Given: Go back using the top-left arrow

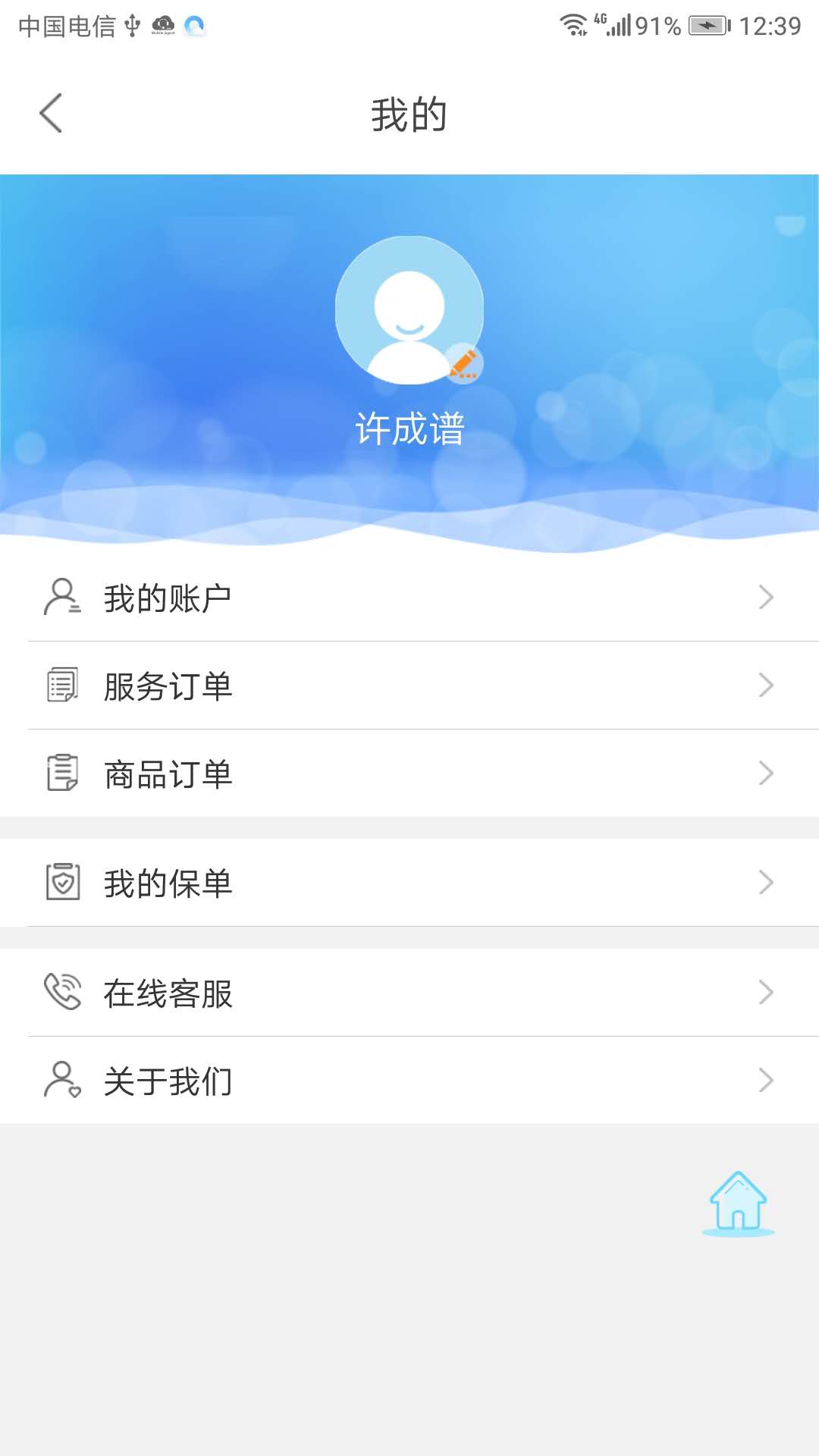Looking at the screenshot, I should (51, 114).
